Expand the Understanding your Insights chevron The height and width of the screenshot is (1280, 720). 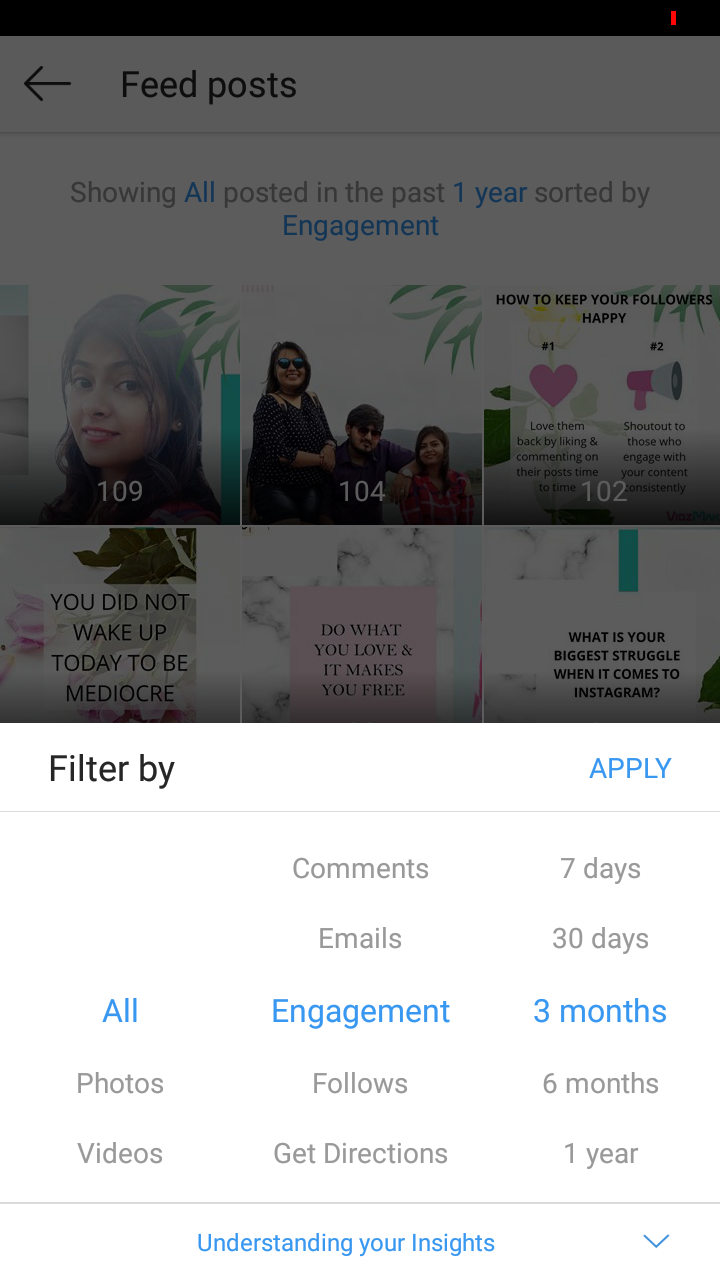(656, 1242)
